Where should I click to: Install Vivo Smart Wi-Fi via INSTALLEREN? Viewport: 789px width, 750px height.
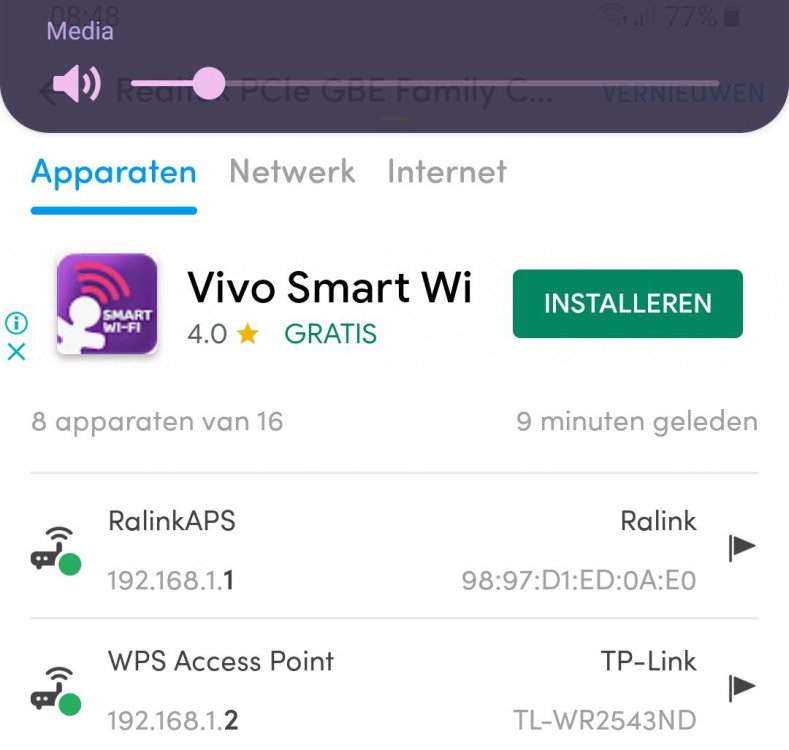(x=627, y=303)
